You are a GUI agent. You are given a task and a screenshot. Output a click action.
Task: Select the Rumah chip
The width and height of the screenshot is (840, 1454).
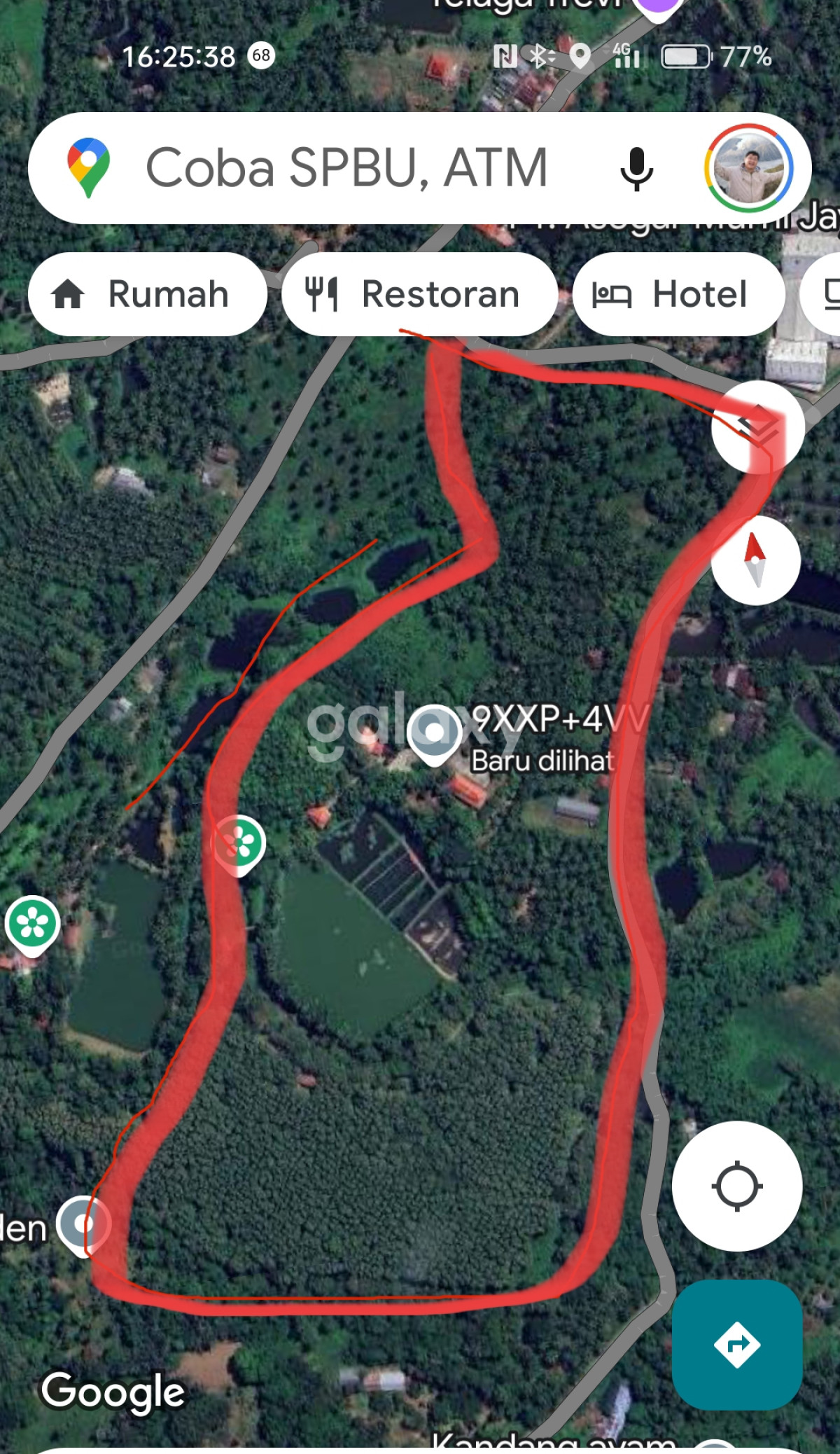click(x=148, y=294)
